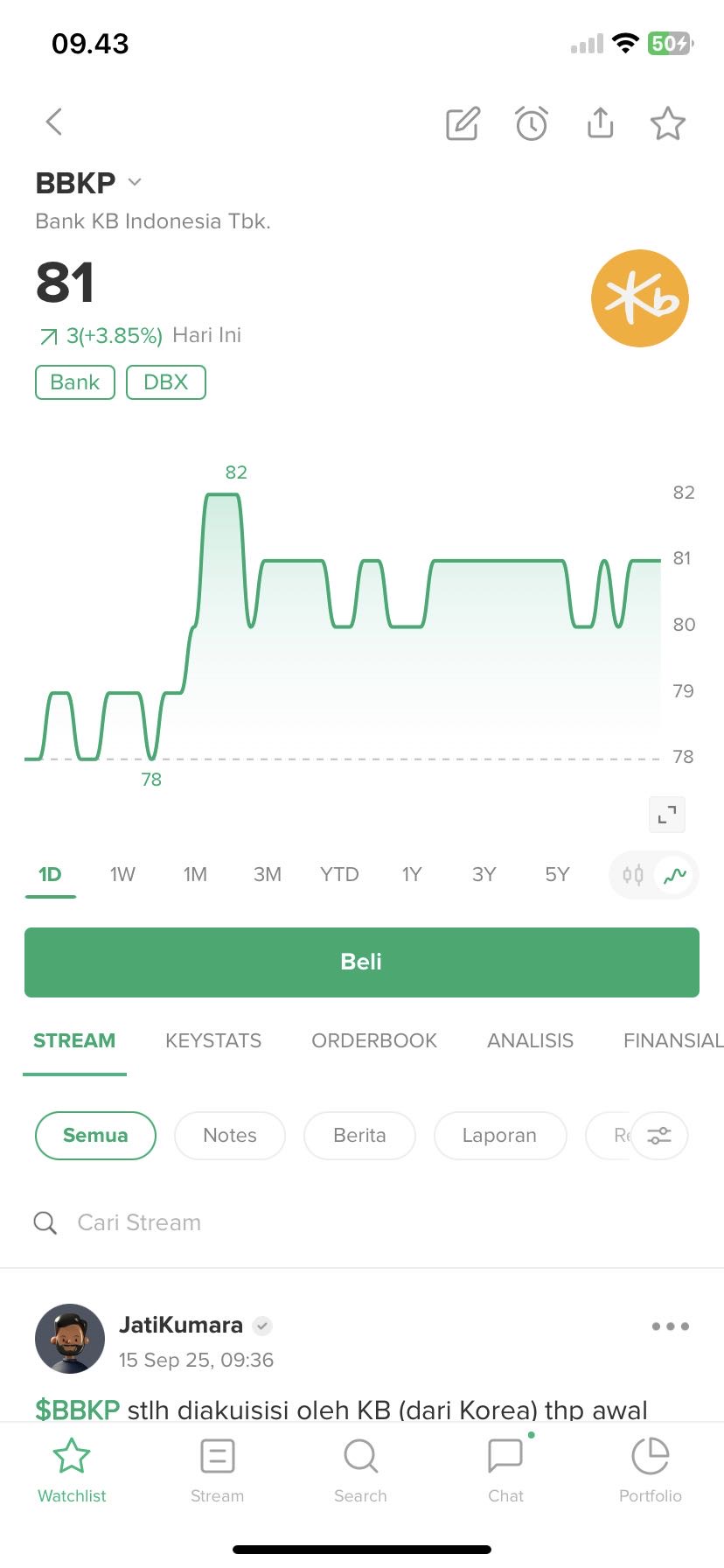The height and width of the screenshot is (1568, 724).
Task: Click the Cari Stream search field
Action: pyautogui.click(x=140, y=1221)
